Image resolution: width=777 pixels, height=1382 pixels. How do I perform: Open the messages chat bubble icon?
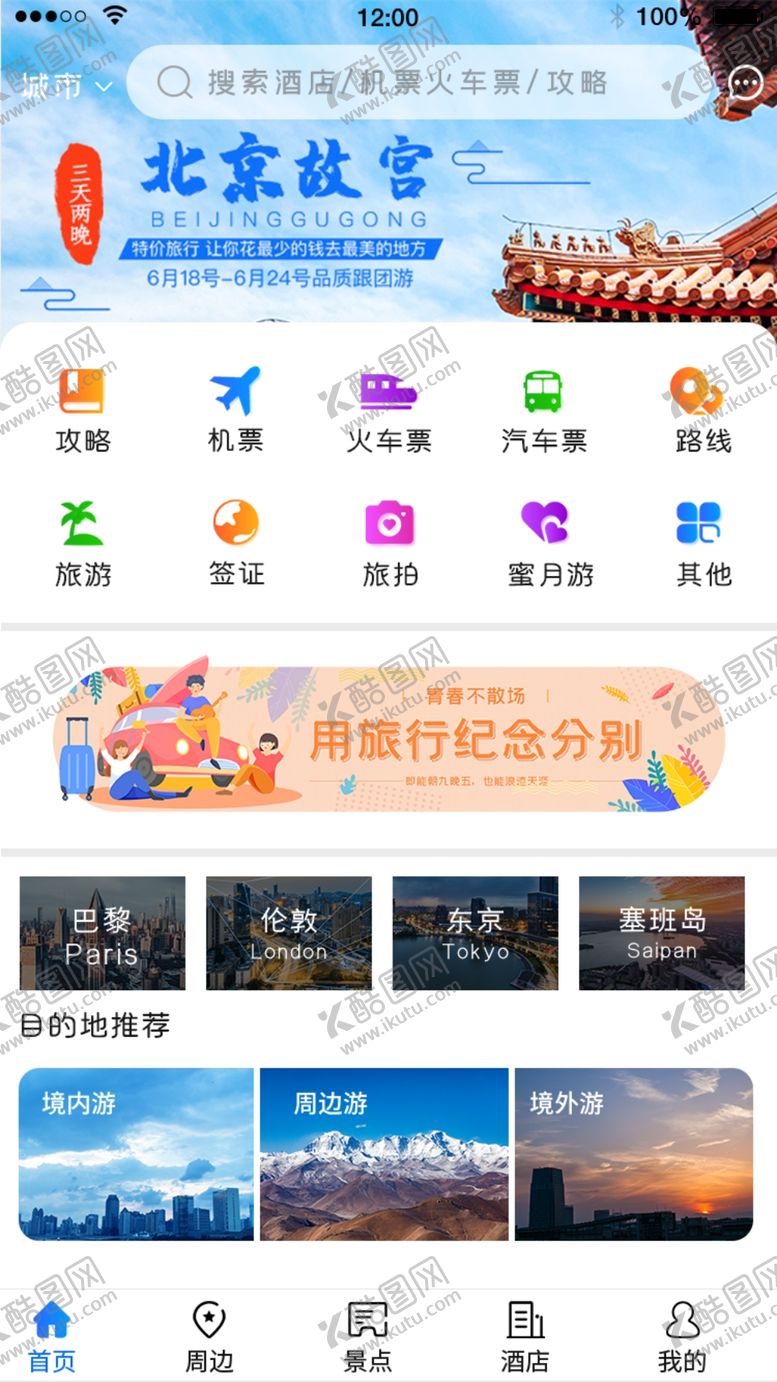[x=746, y=82]
